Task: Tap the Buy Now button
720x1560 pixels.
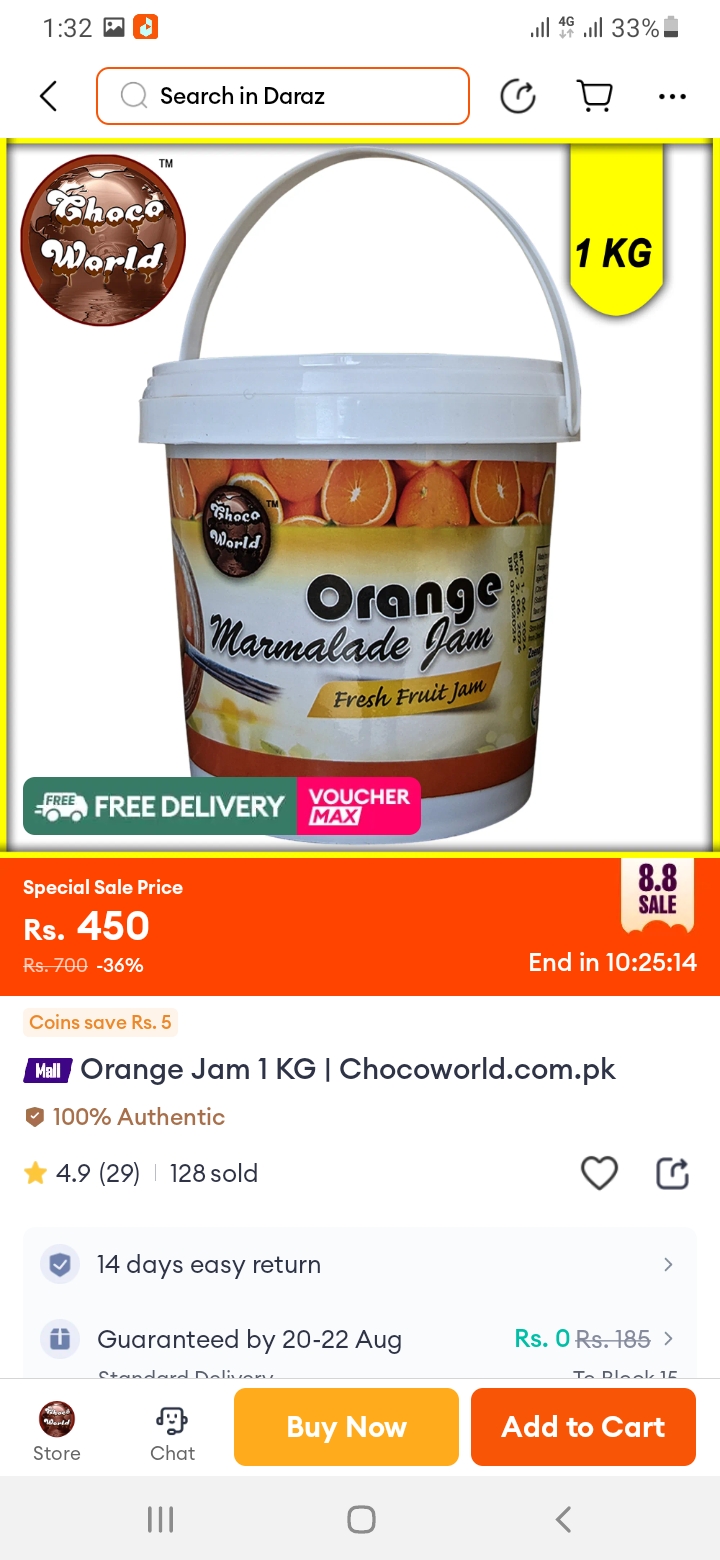Action: tap(346, 1427)
